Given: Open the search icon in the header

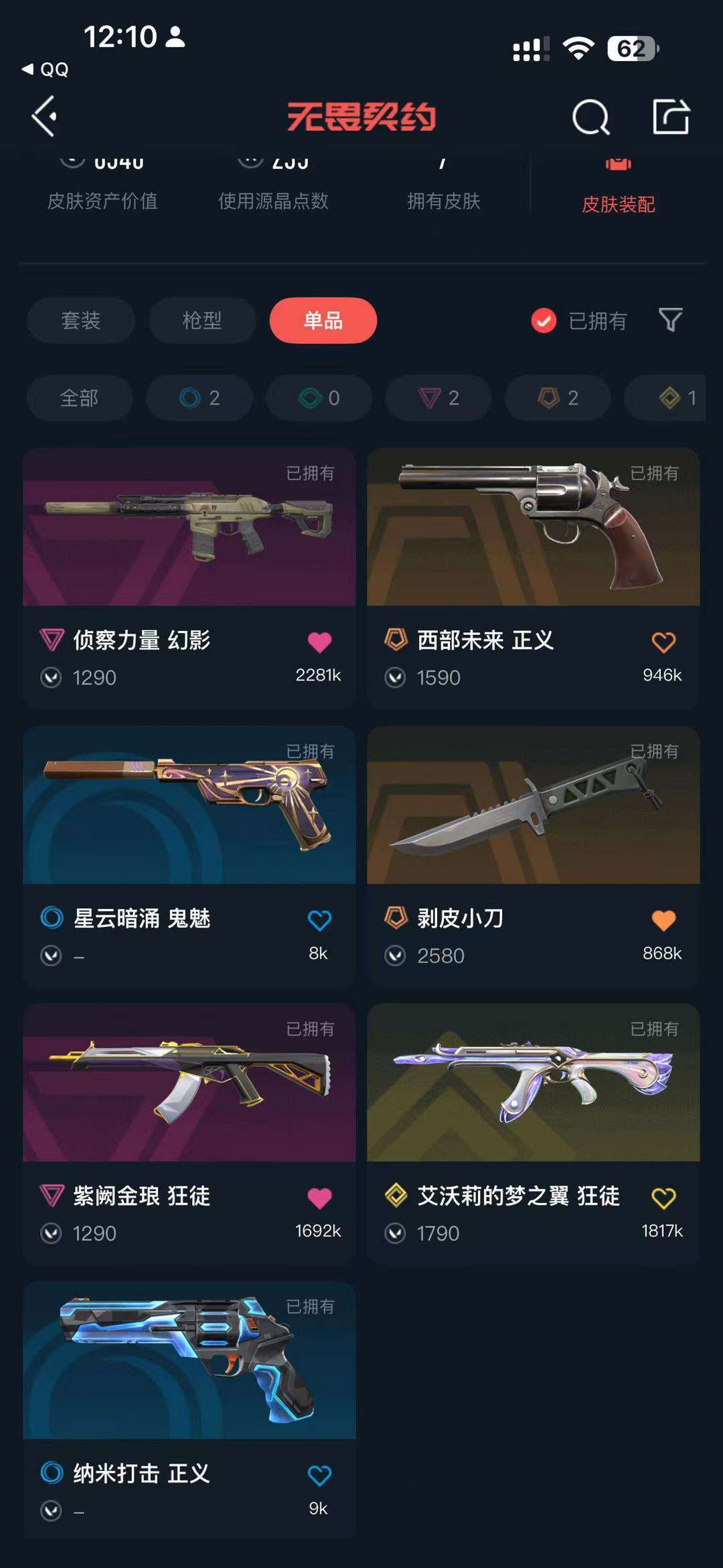Looking at the screenshot, I should pos(592,118).
